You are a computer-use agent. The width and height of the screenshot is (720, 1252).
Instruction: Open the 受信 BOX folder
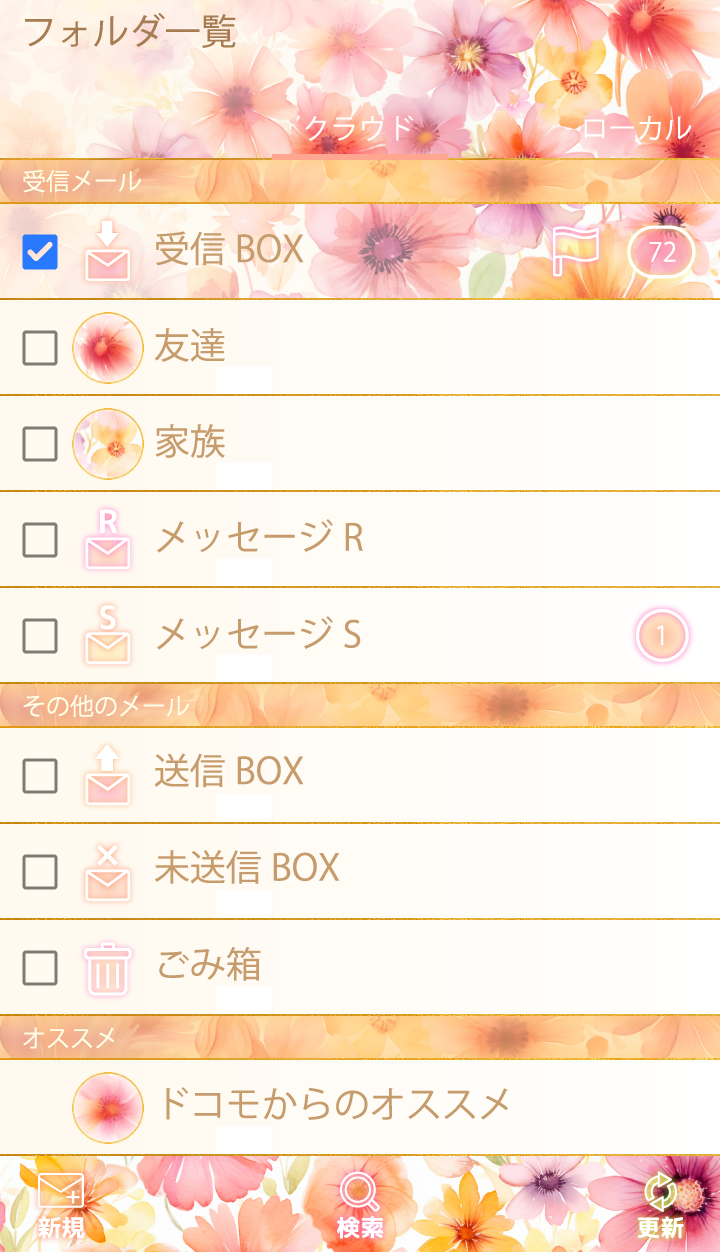pos(229,250)
